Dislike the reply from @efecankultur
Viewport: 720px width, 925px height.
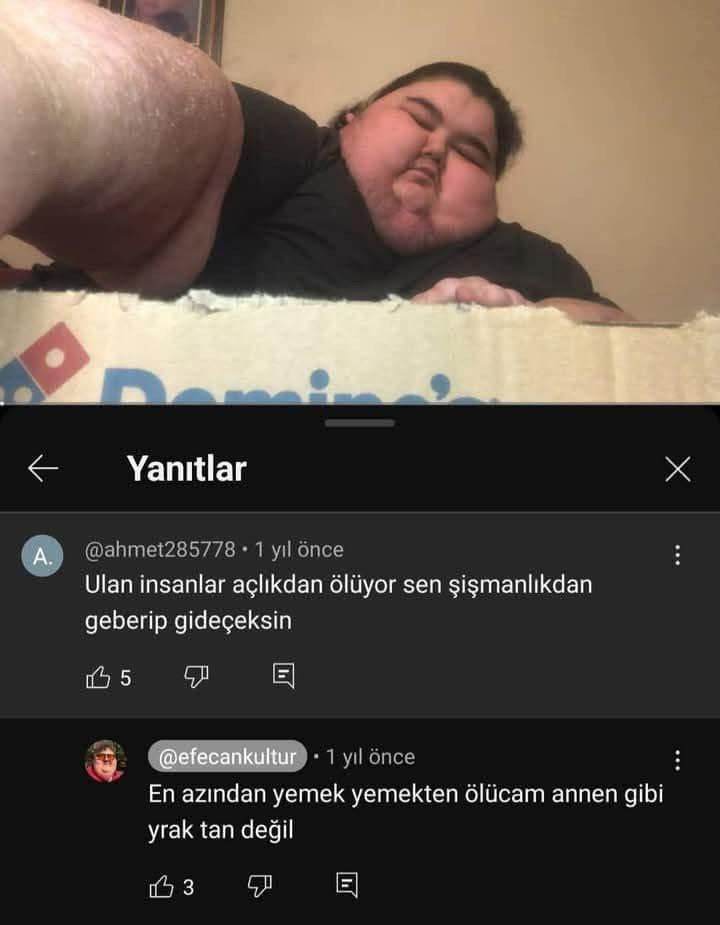point(259,885)
